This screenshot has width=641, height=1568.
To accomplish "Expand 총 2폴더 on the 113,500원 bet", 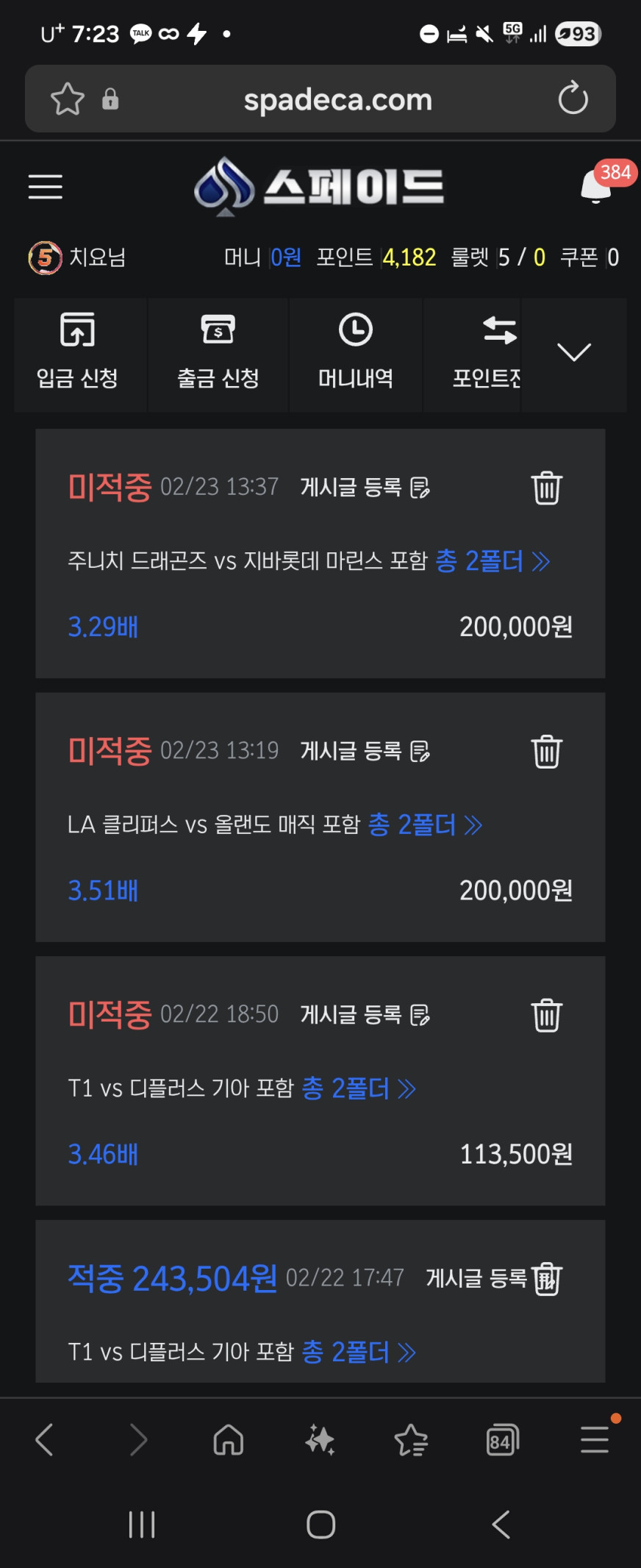I will 359,1088.
